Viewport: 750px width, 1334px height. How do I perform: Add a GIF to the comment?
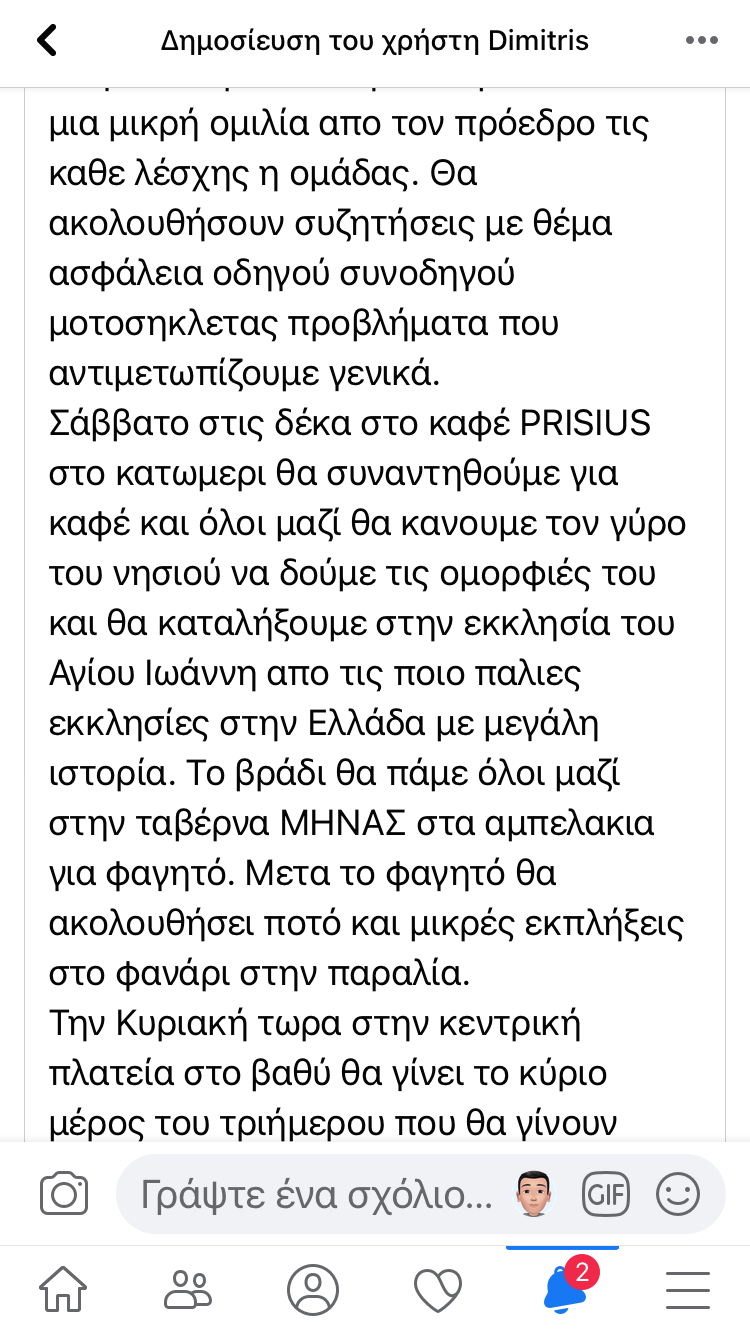tap(606, 1194)
